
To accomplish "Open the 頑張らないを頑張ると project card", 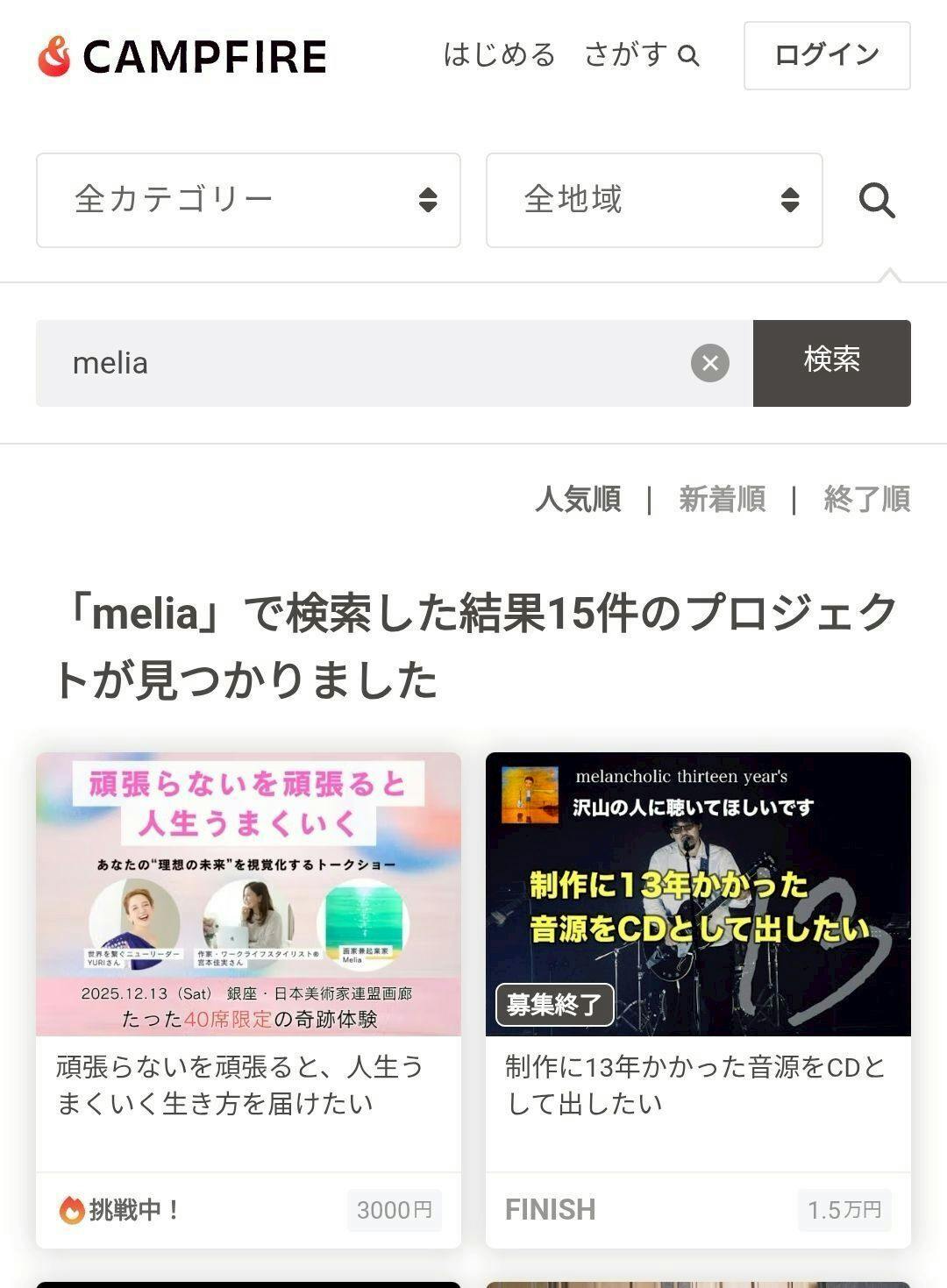I will click(248, 1000).
